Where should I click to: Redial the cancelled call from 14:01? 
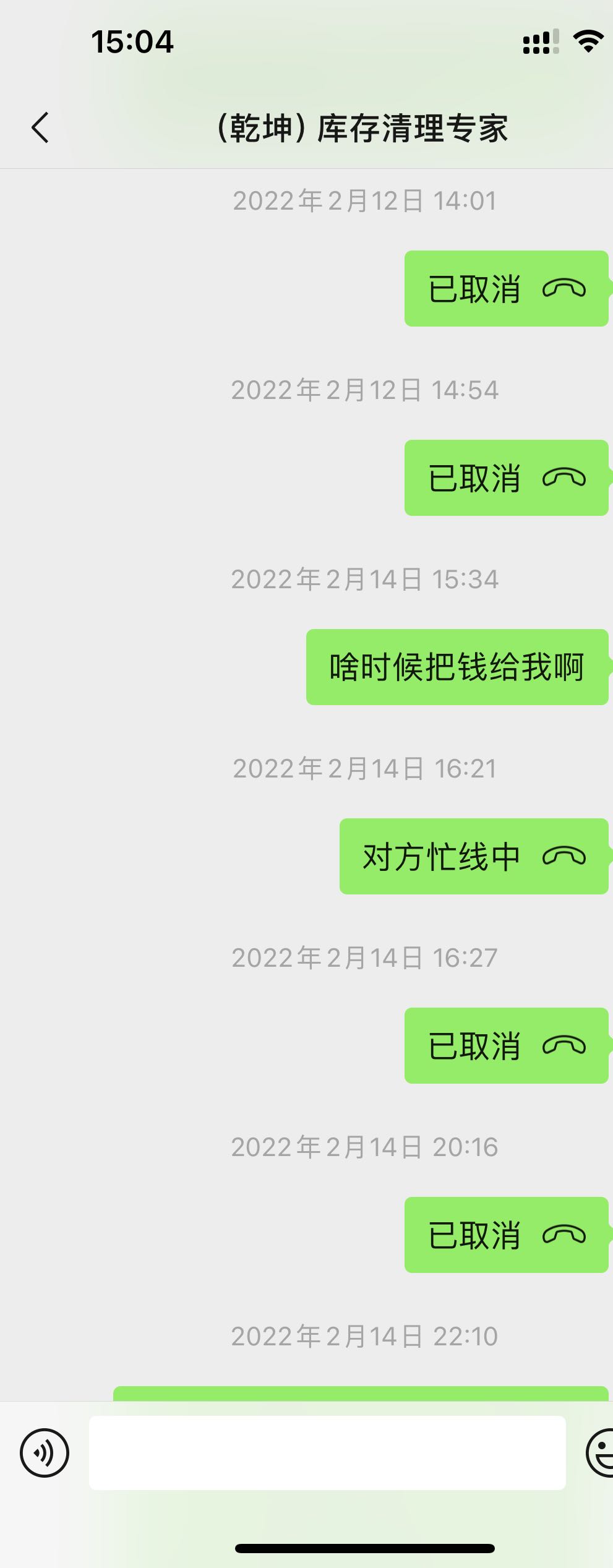point(506,288)
